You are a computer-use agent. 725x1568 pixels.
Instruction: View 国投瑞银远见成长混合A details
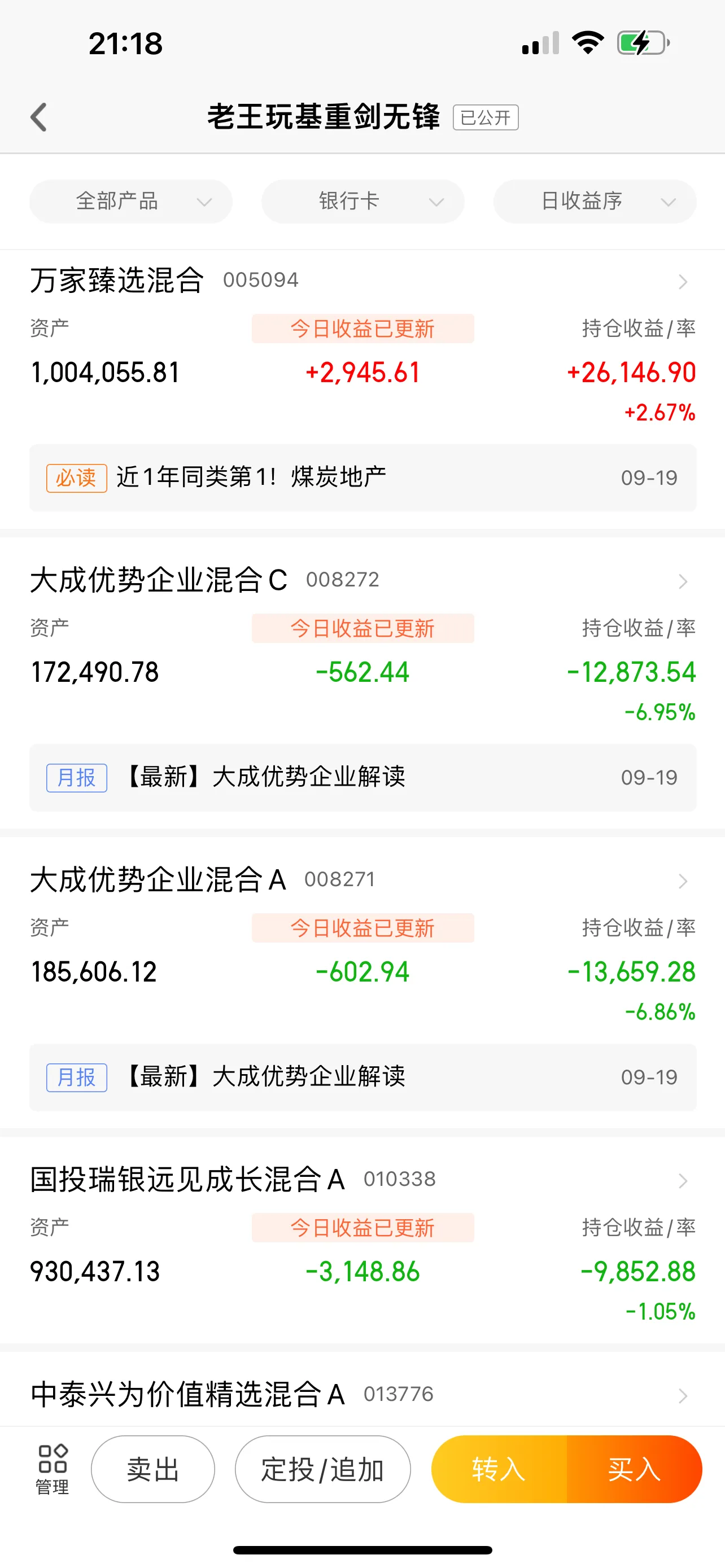(361, 1180)
